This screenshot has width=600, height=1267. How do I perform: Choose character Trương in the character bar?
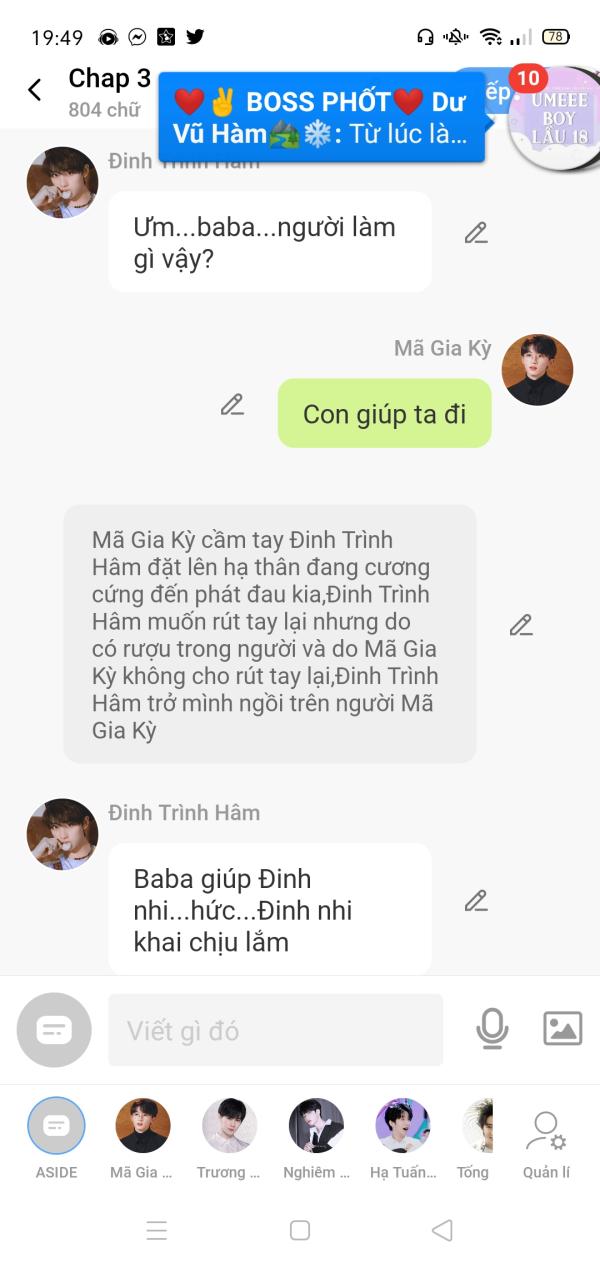[x=229, y=1138]
